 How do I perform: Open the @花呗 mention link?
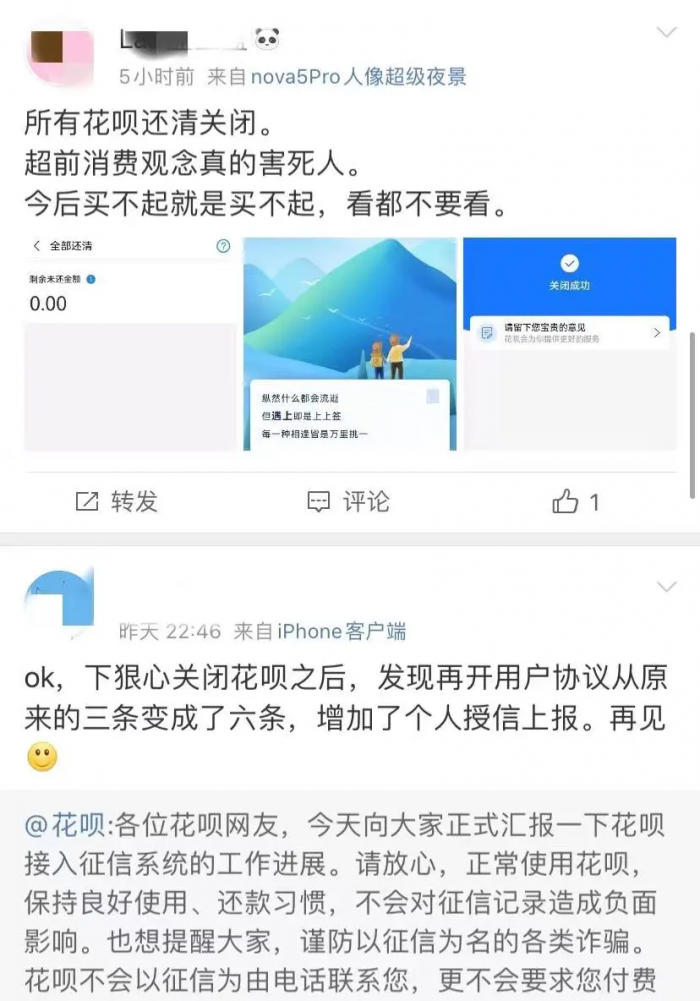[65, 826]
